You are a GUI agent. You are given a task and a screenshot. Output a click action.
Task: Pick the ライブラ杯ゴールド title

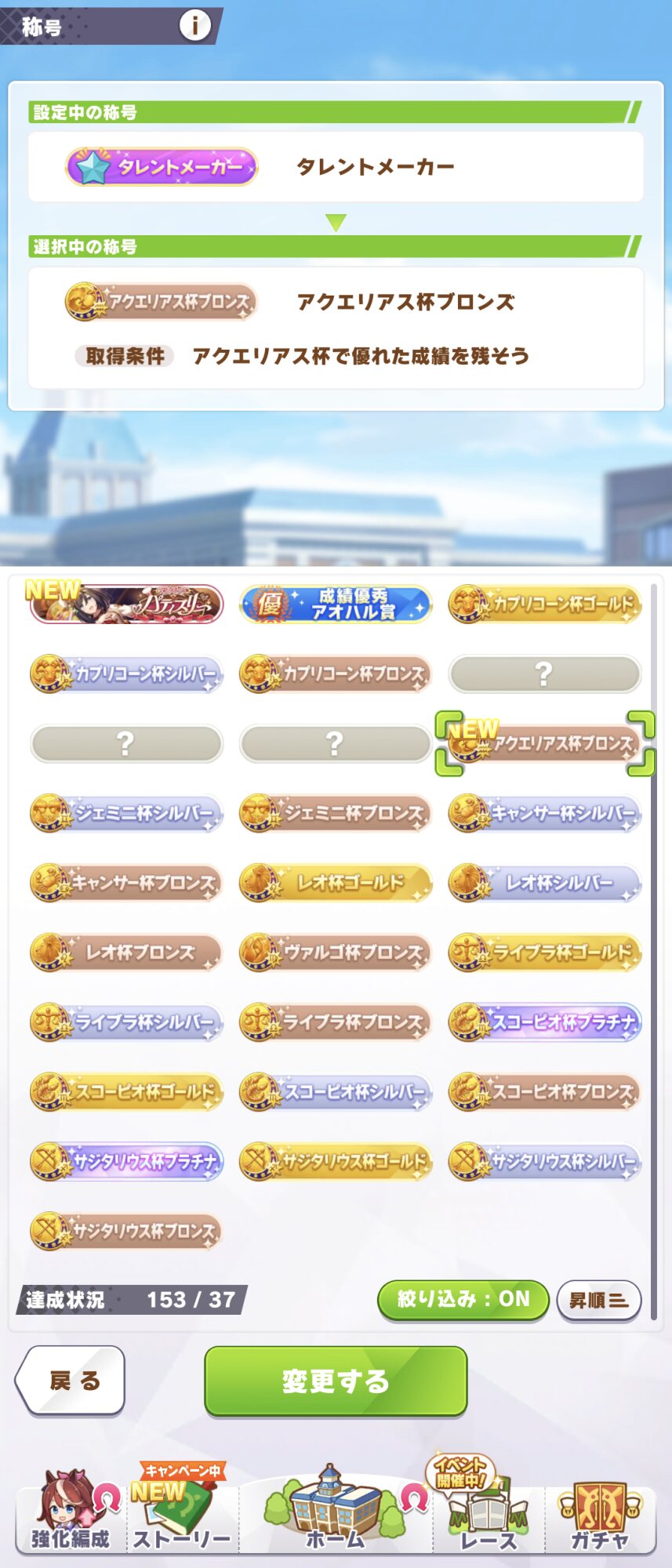pyautogui.click(x=545, y=953)
